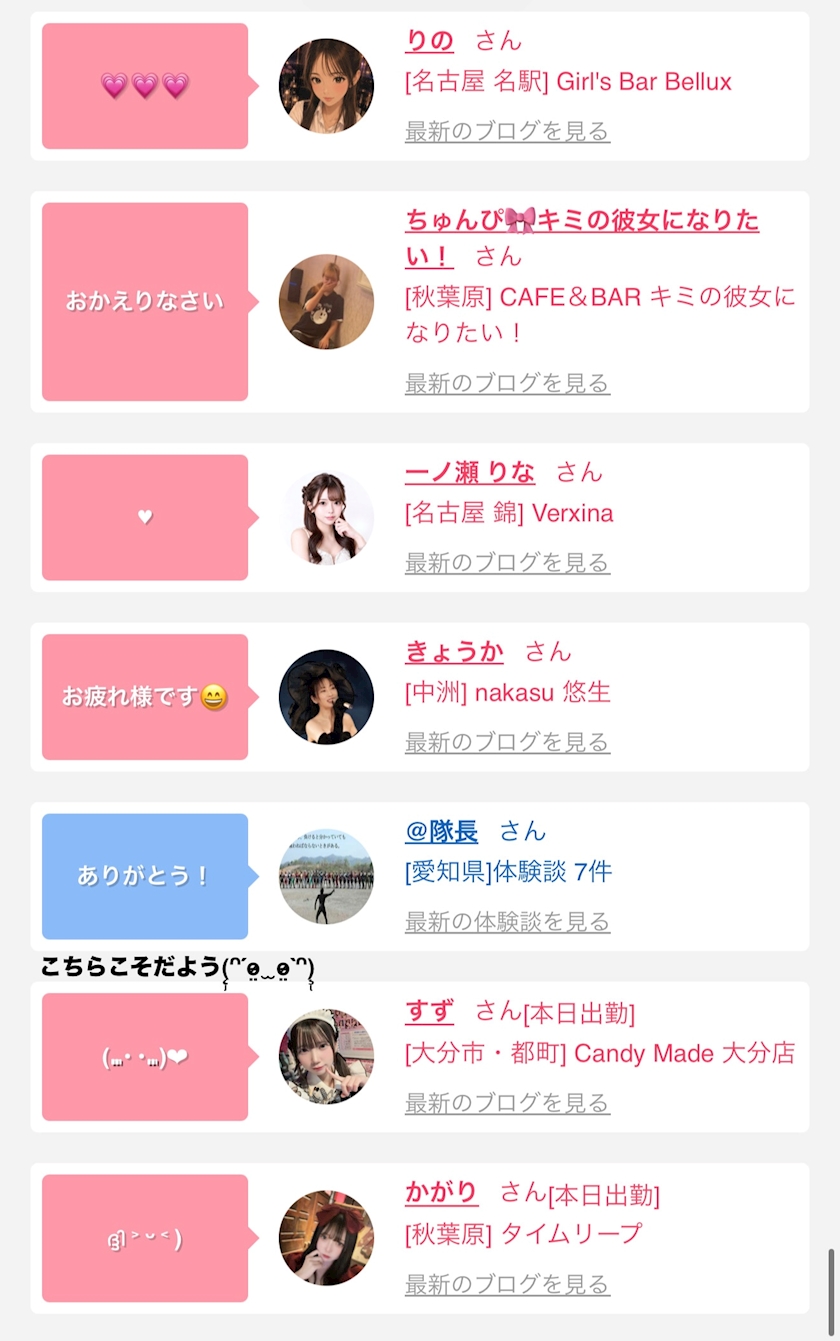The width and height of the screenshot is (840, 1341).
Task: Tap 一ノ瀬 りな's avatar photo
Action: click(326, 518)
